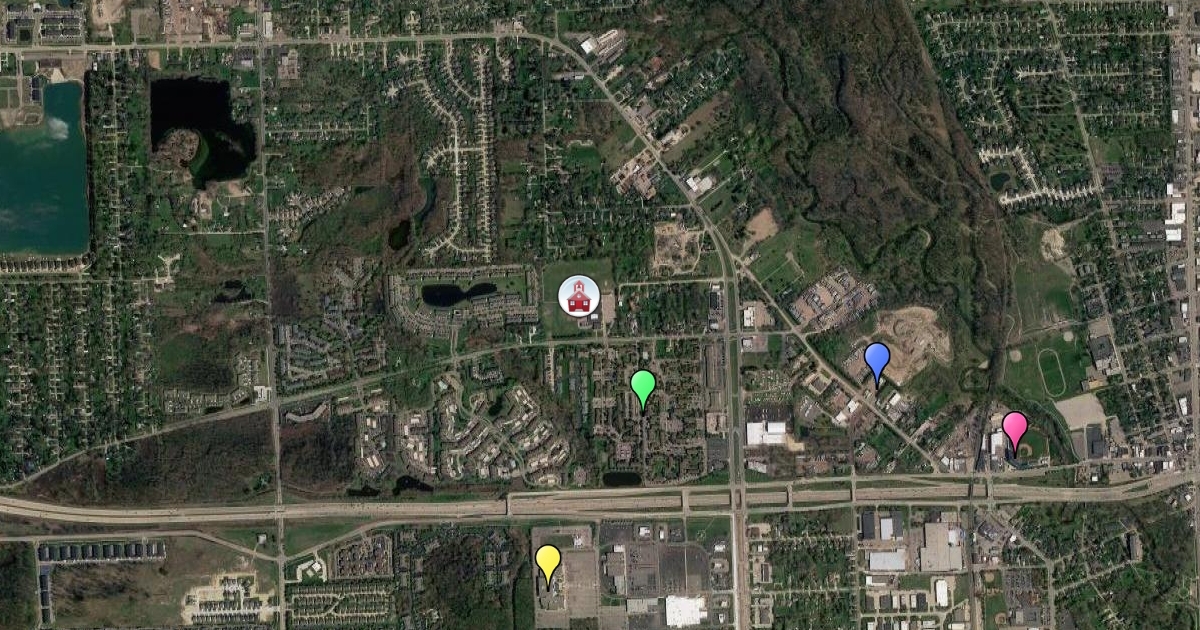Select the pink map pin
1200x630 pixels.
1015,428
